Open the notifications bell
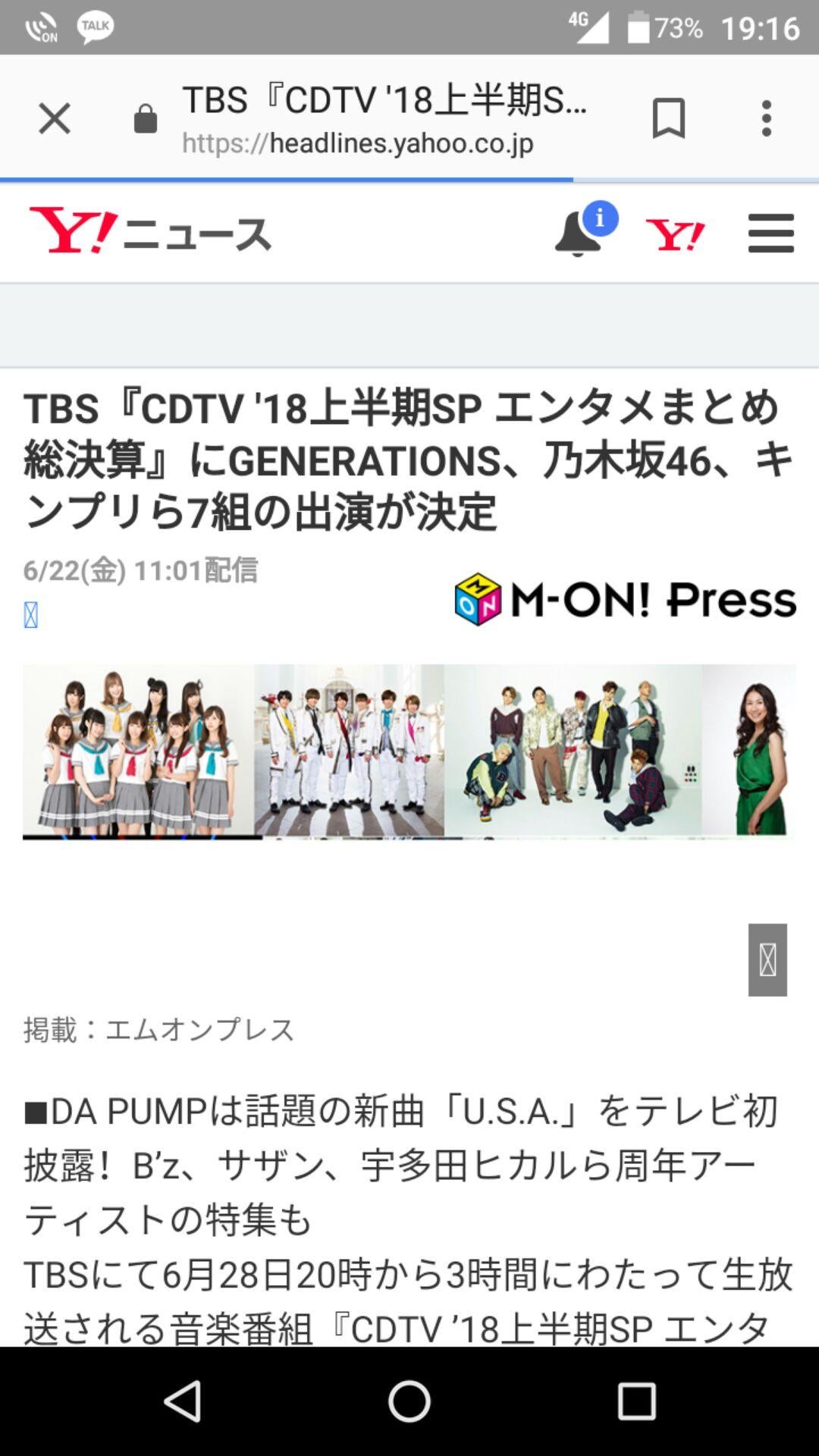 pos(578,234)
